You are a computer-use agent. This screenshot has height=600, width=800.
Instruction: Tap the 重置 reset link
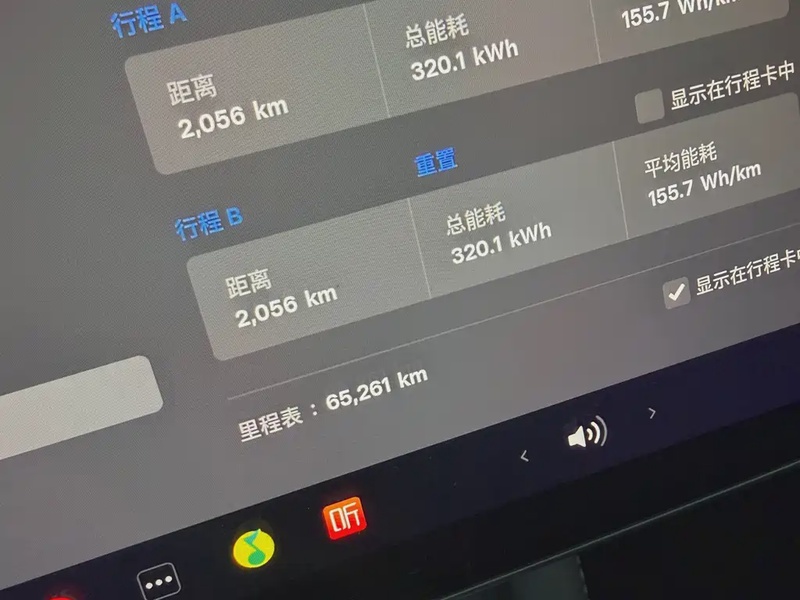click(437, 162)
